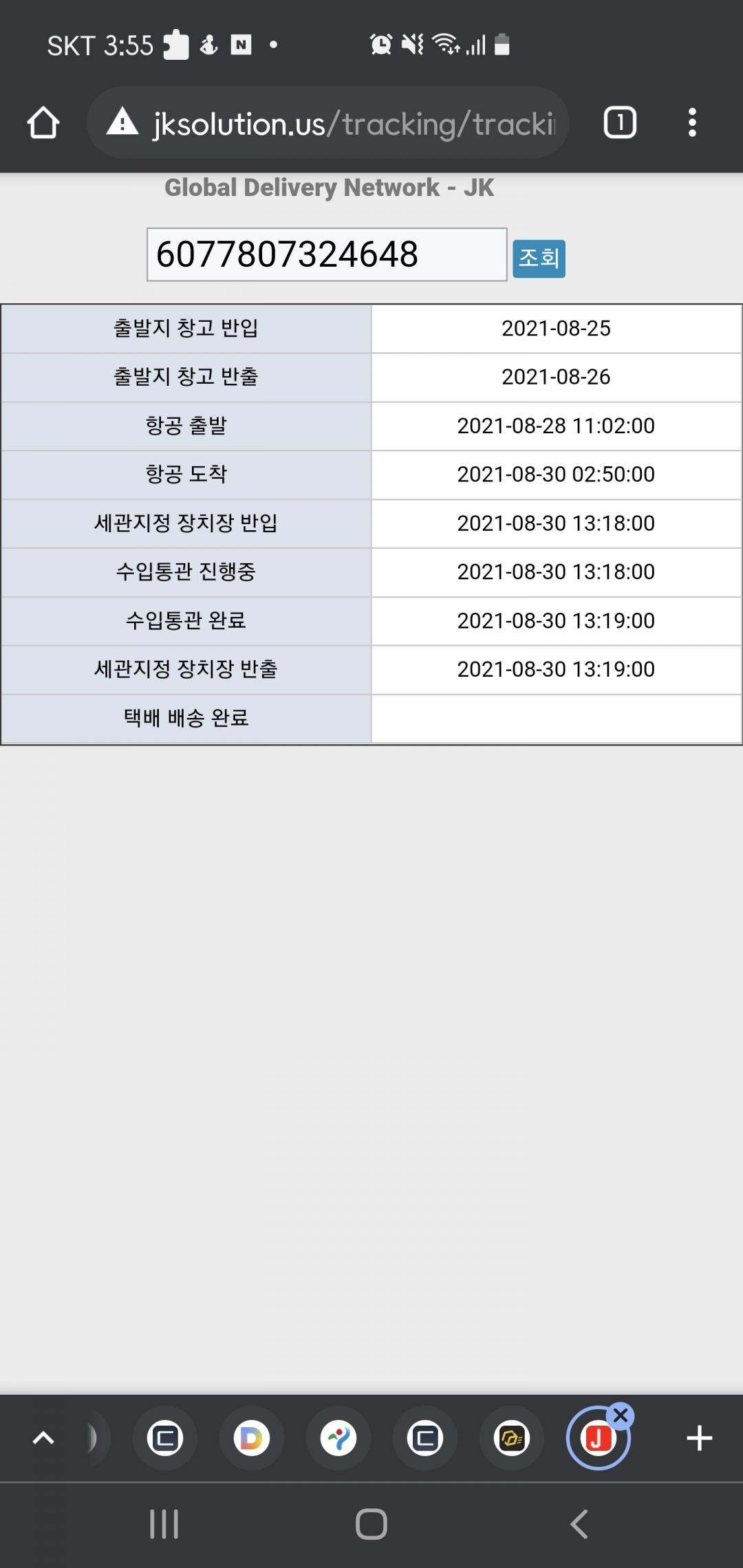
Task: Switch to the tab with the D icon
Action: [x=251, y=1438]
